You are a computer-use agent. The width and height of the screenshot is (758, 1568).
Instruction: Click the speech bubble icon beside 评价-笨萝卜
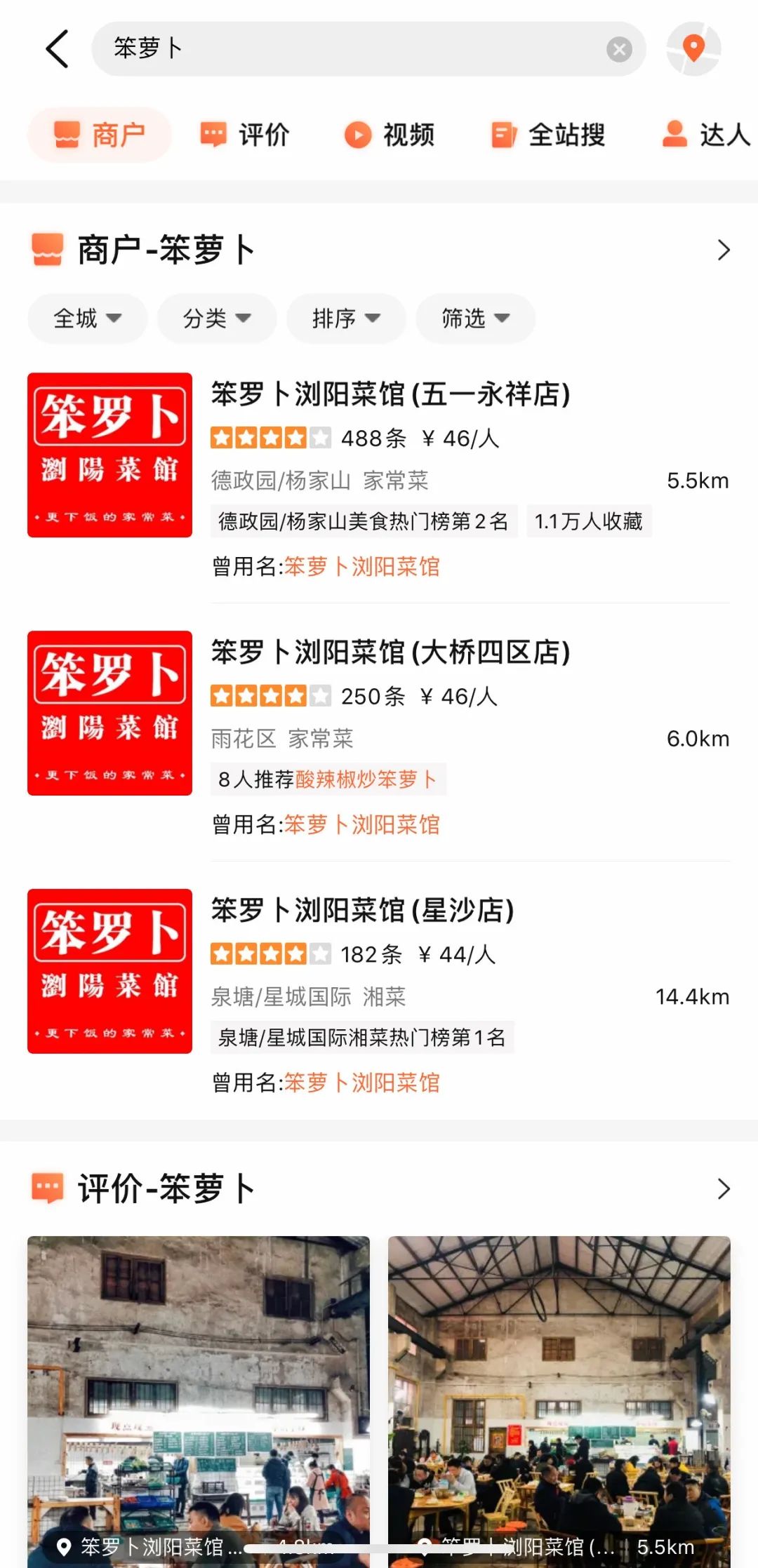click(x=49, y=1187)
